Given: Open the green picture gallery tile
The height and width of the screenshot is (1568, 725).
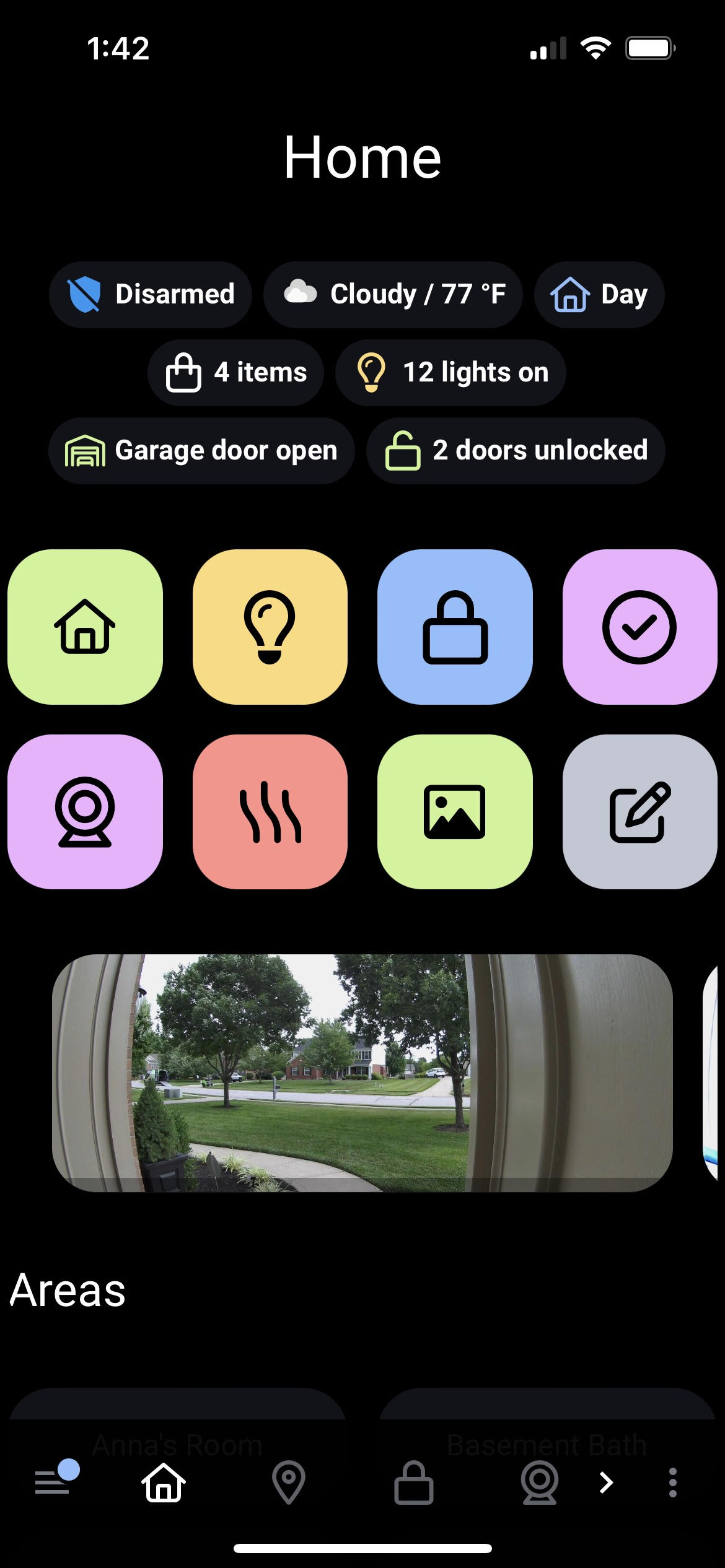Looking at the screenshot, I should coord(455,811).
